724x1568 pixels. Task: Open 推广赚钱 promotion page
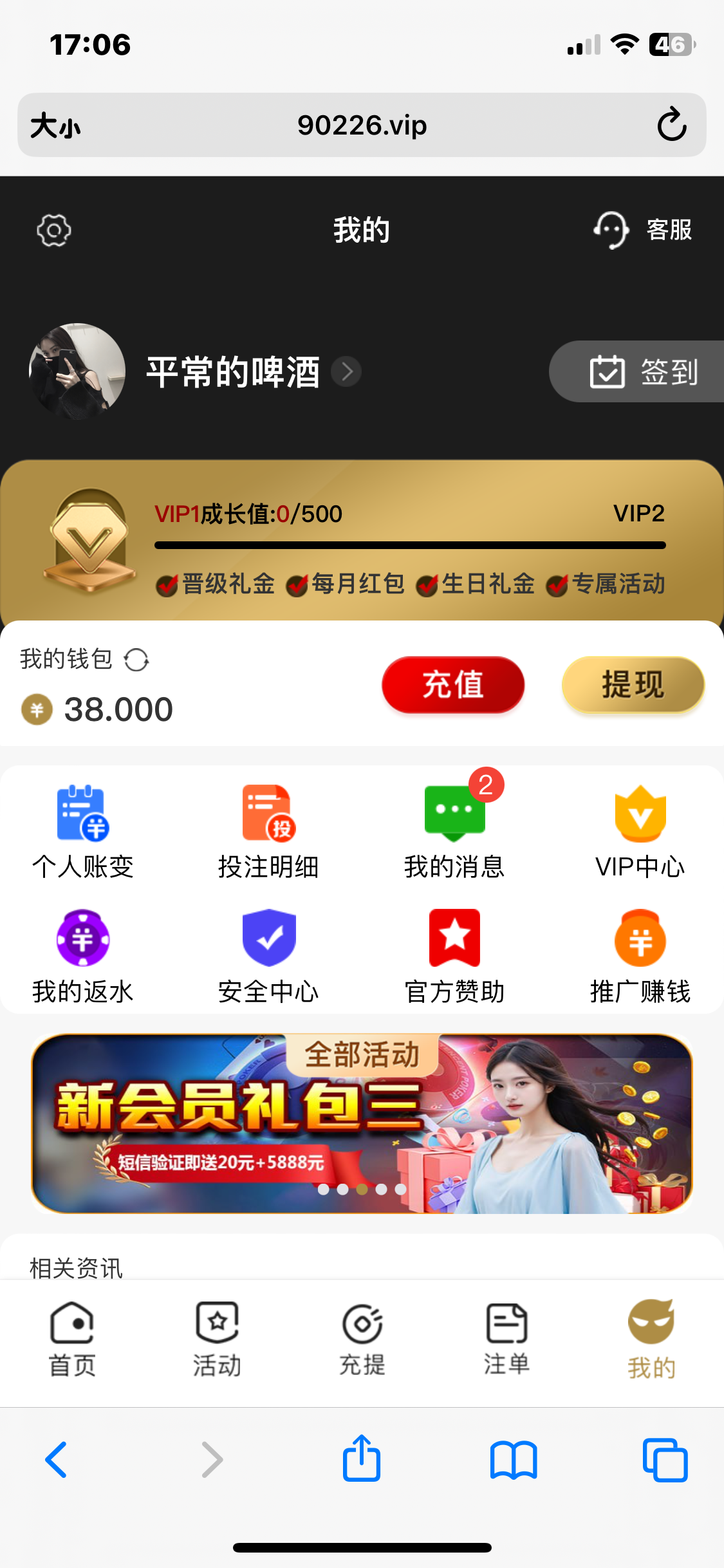[640, 956]
